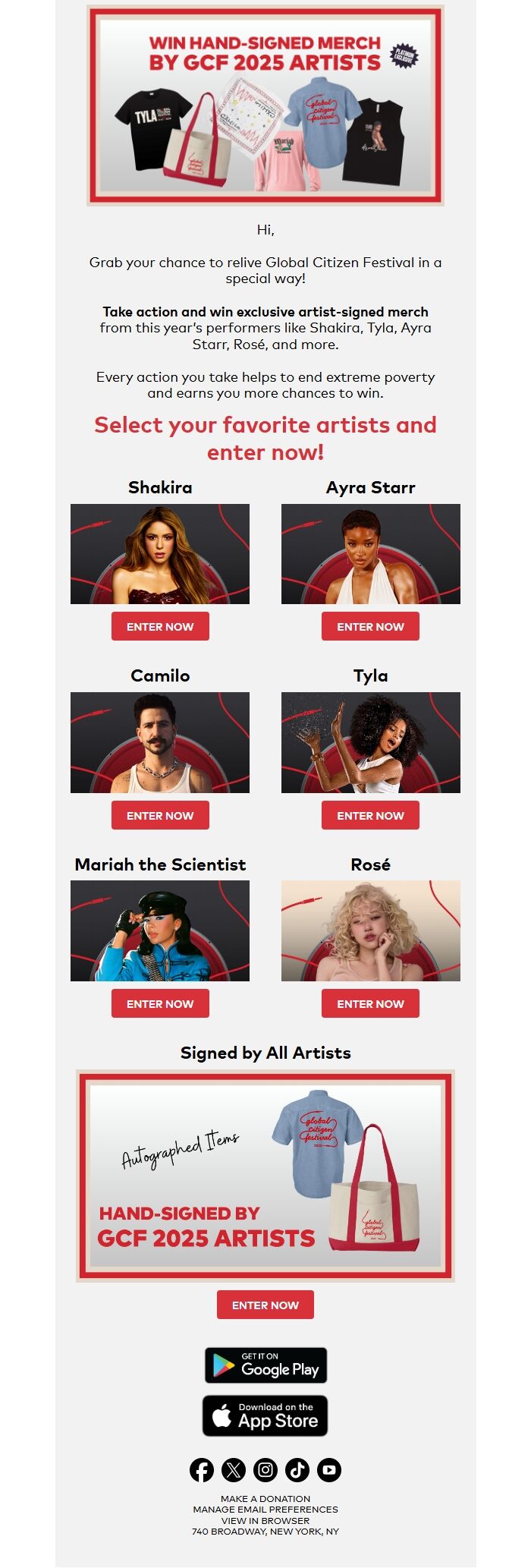Enter now for Tyla's signed merch
The image size is (531, 1568).
point(370,816)
